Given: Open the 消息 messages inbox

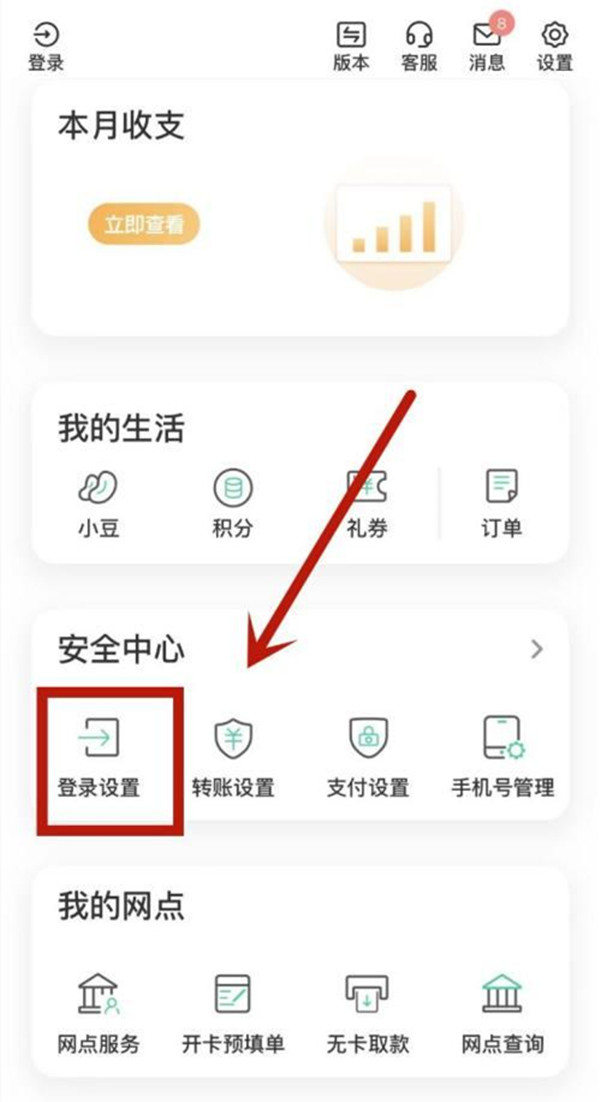Looking at the screenshot, I should pyautogui.click(x=487, y=46).
